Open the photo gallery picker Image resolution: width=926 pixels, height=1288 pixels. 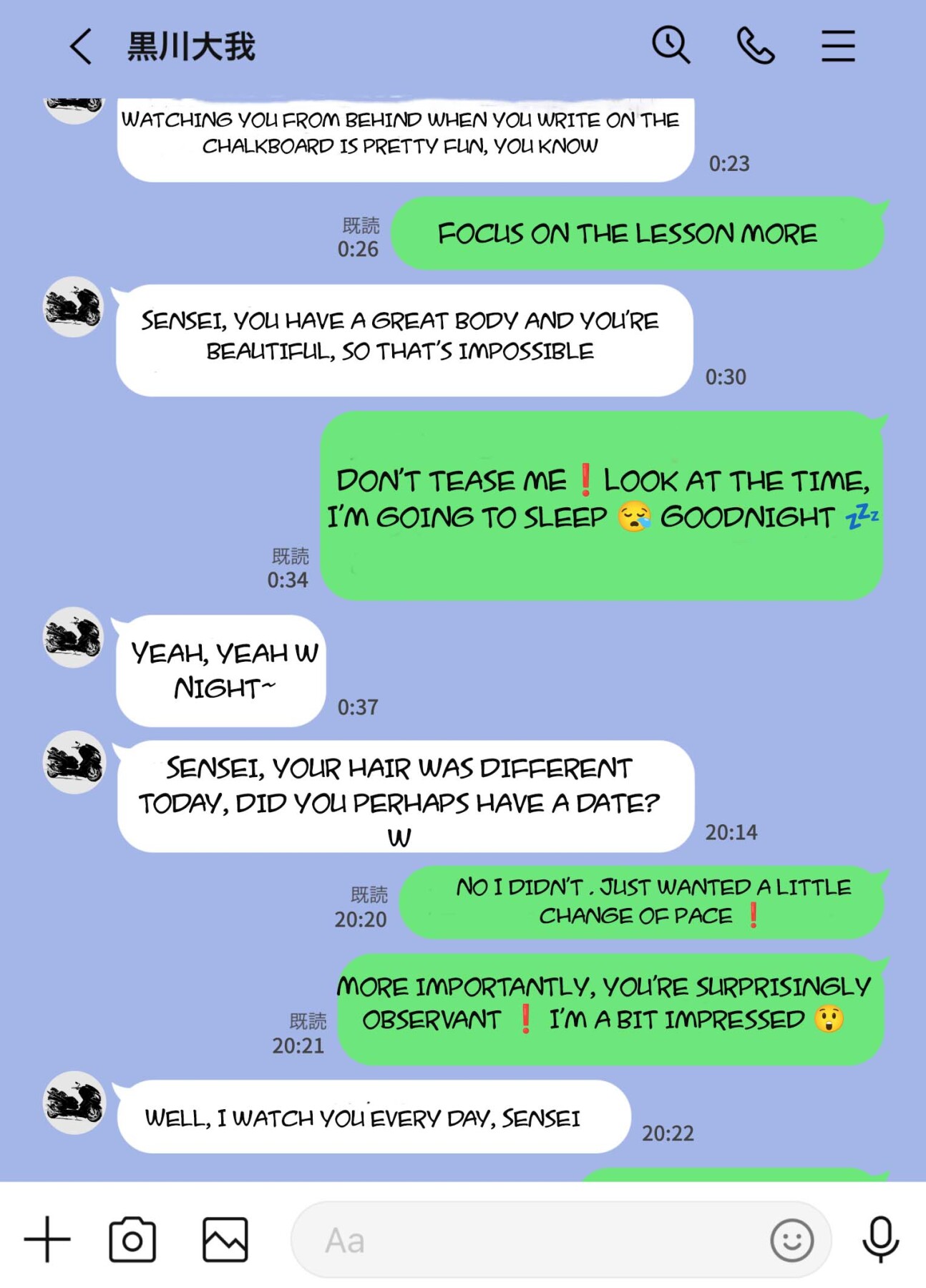[225, 1239]
